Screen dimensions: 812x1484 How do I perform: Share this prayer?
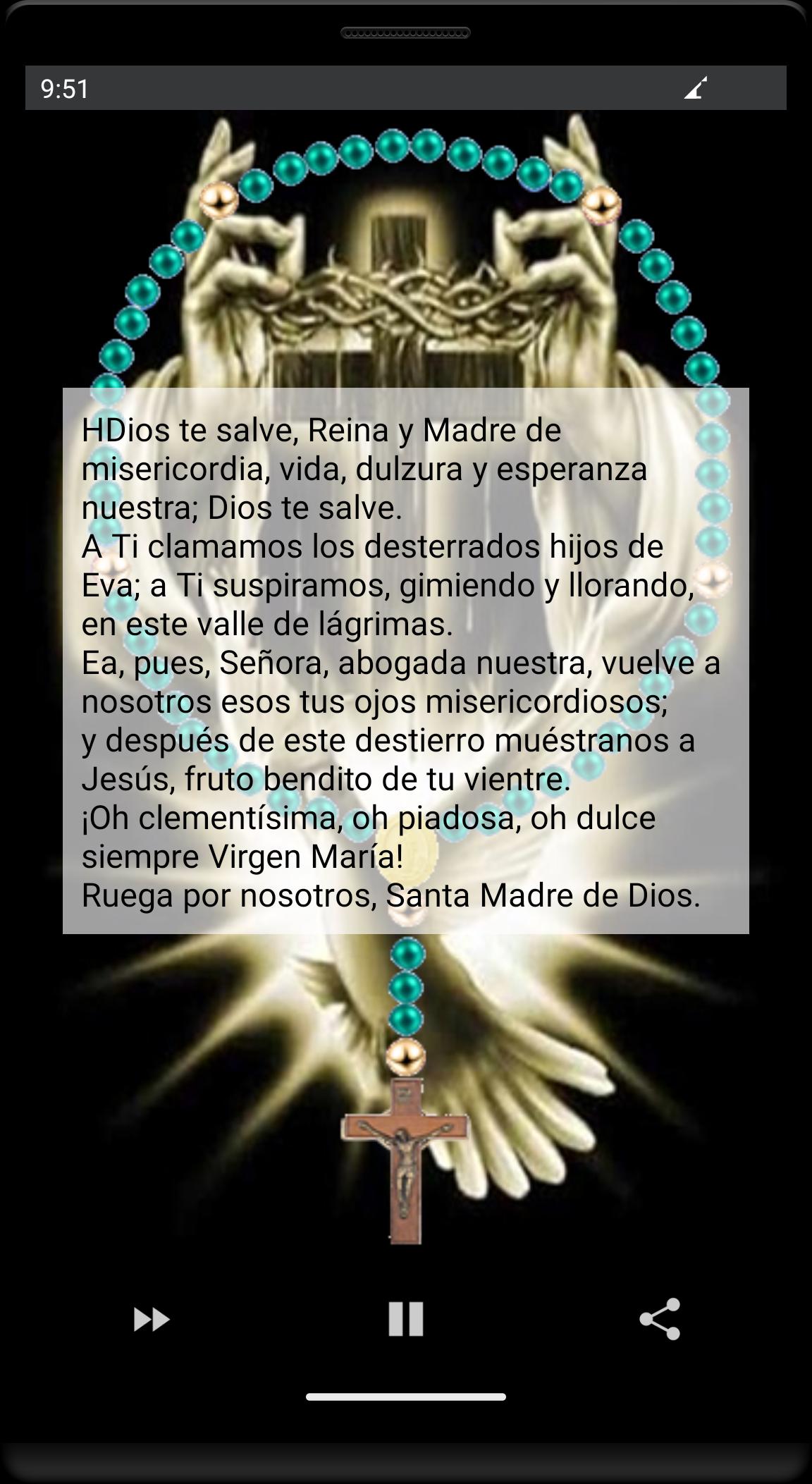click(660, 1318)
